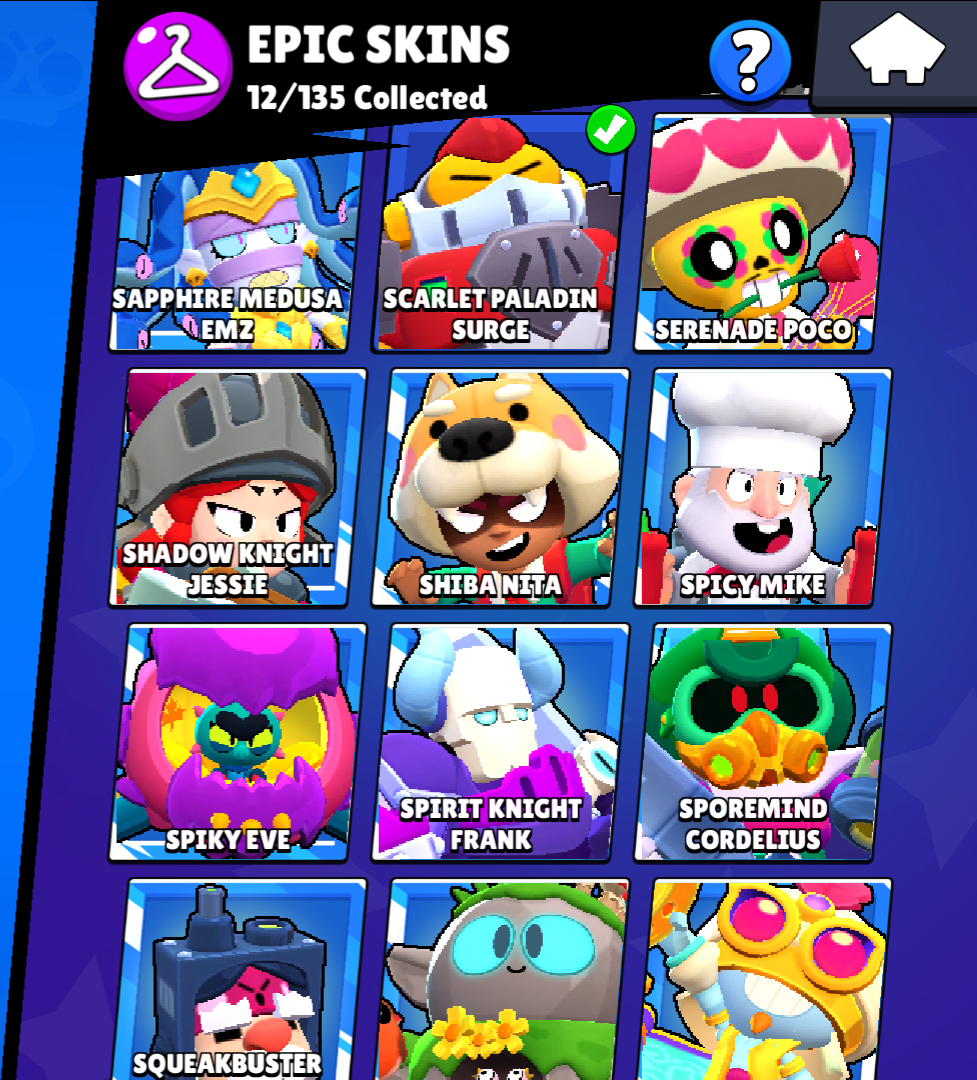977x1080 pixels.
Task: Open the Spiky Eve skin
Action: pos(238,742)
